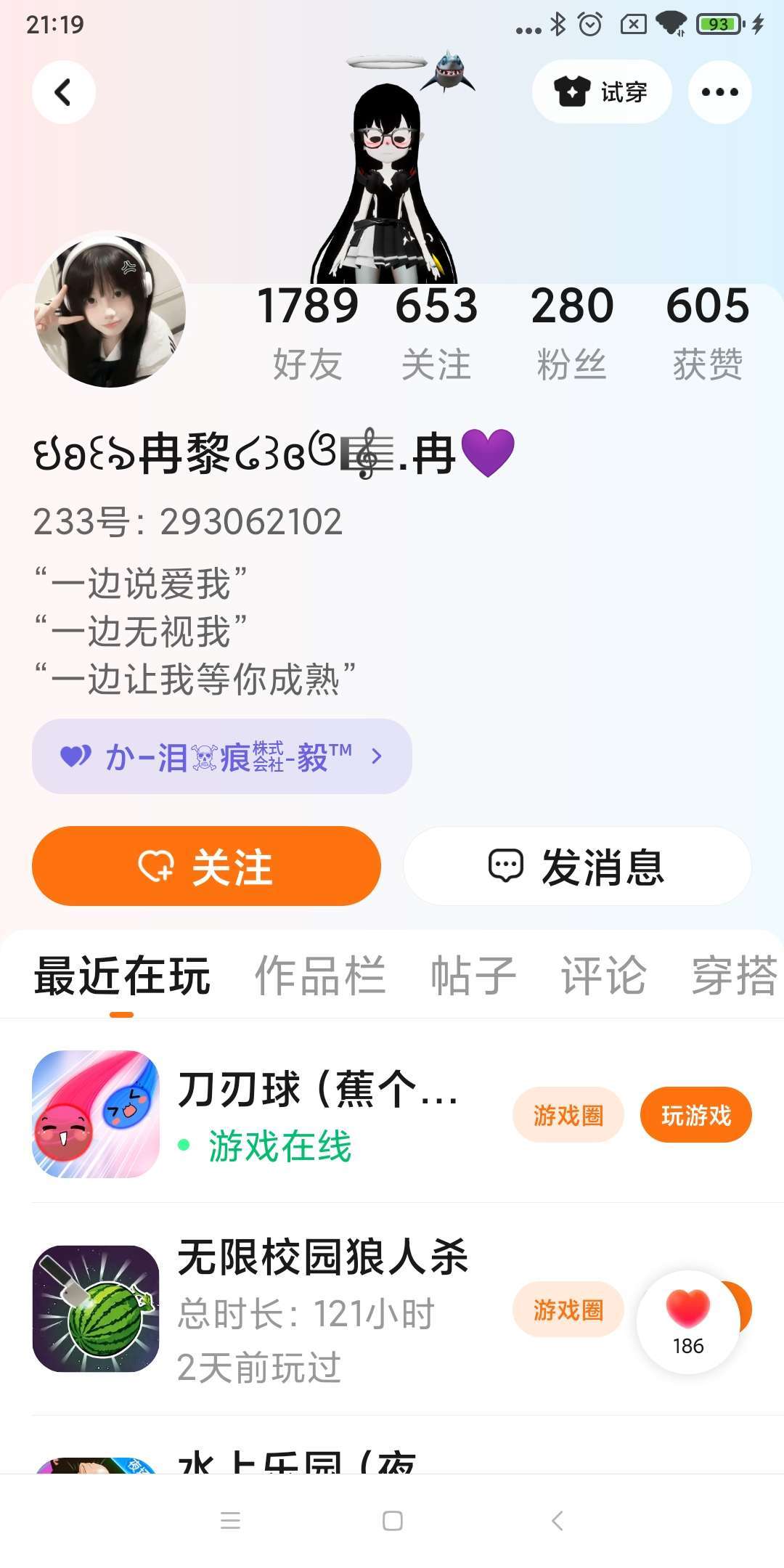Tap the floating red heart like button

tap(688, 1321)
